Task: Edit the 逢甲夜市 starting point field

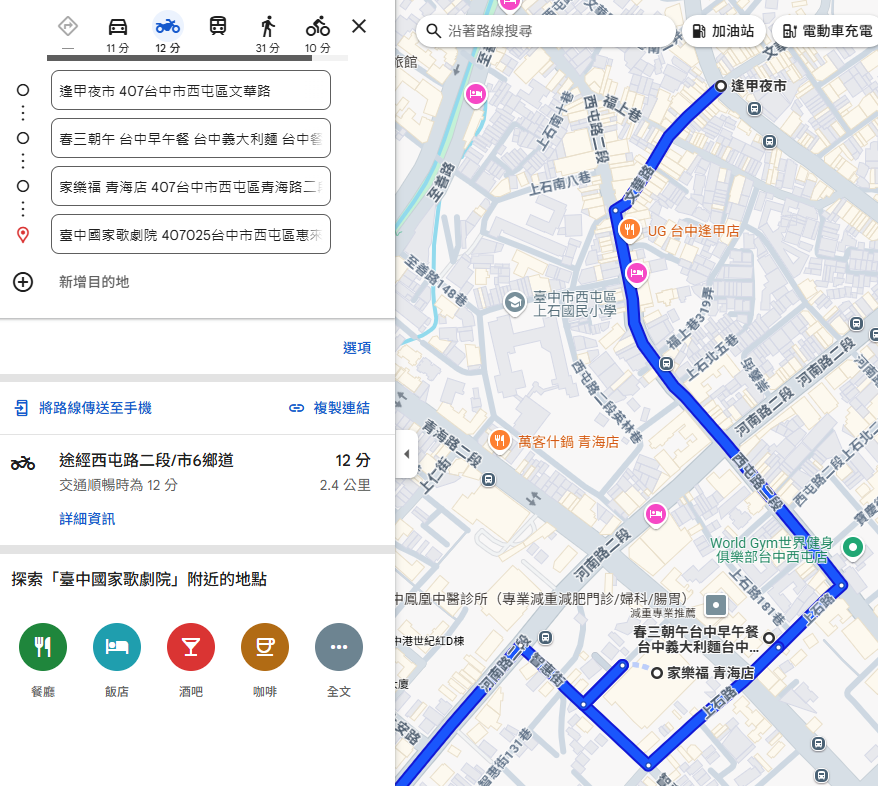Action: coord(190,91)
